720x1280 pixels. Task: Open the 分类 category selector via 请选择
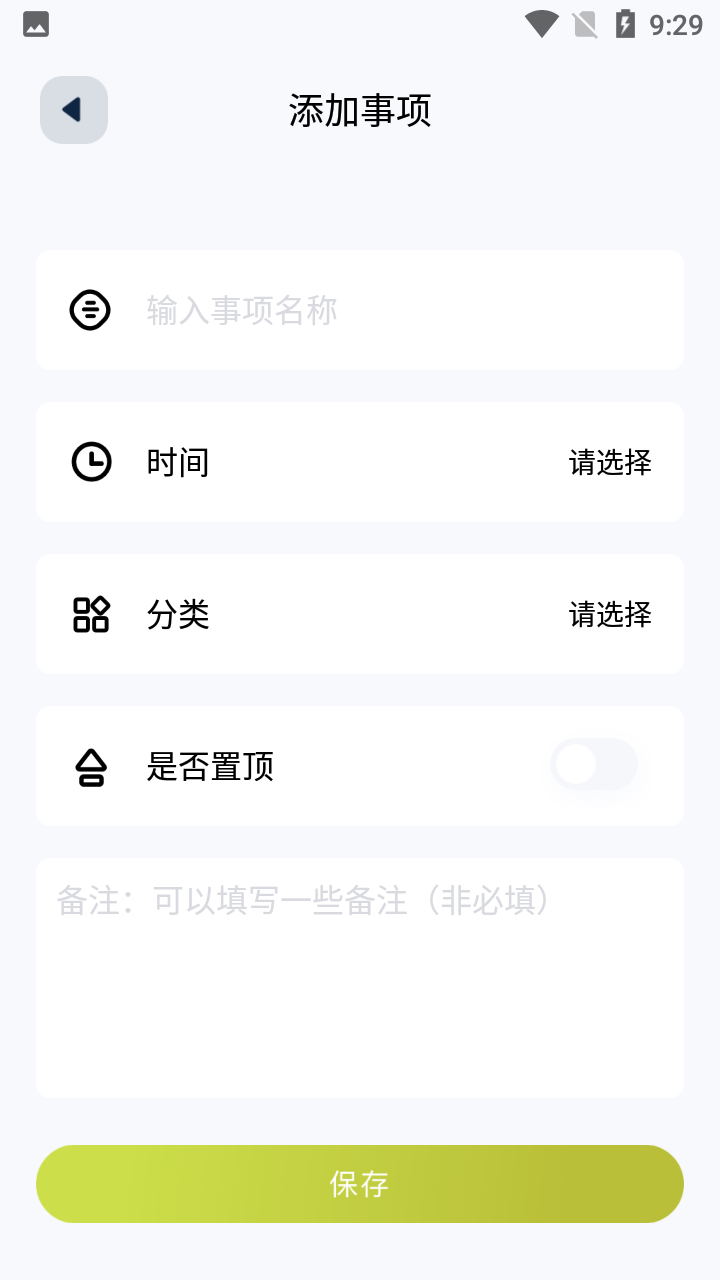click(610, 614)
